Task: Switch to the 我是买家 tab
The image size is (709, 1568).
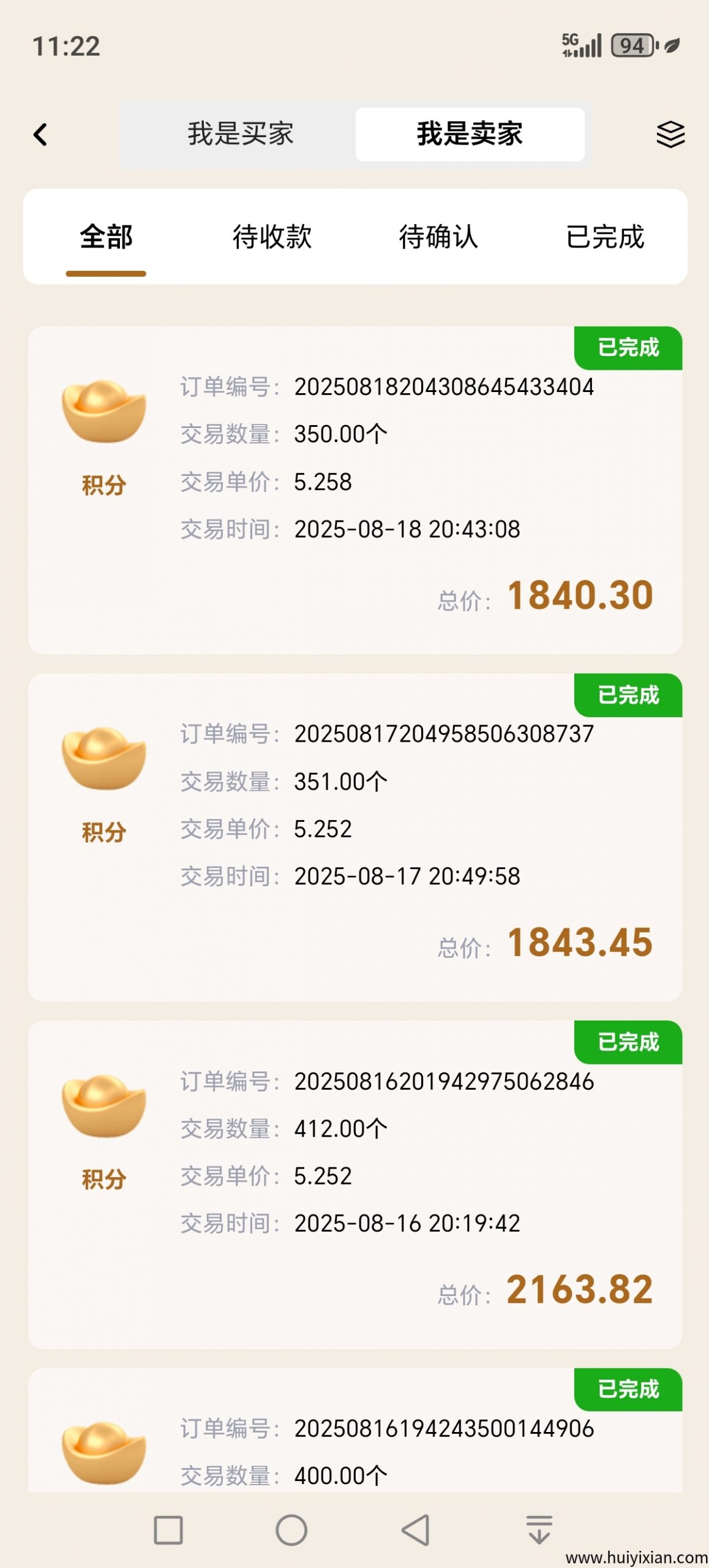Action: (240, 135)
